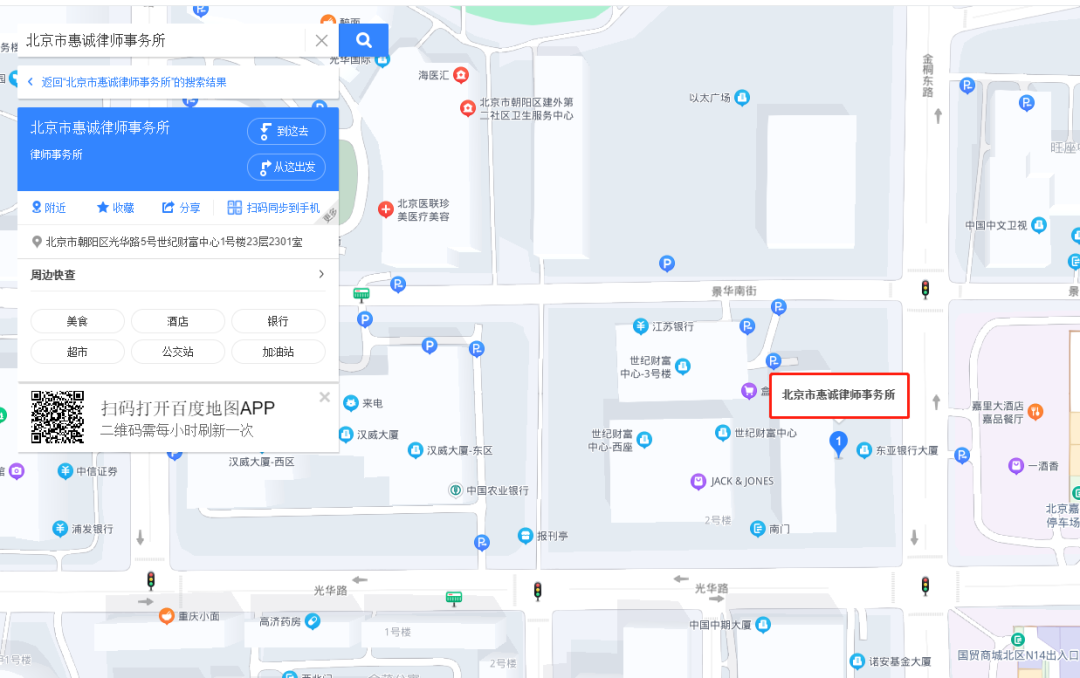Save the place with 收藏
1080x678 pixels.
(115, 208)
